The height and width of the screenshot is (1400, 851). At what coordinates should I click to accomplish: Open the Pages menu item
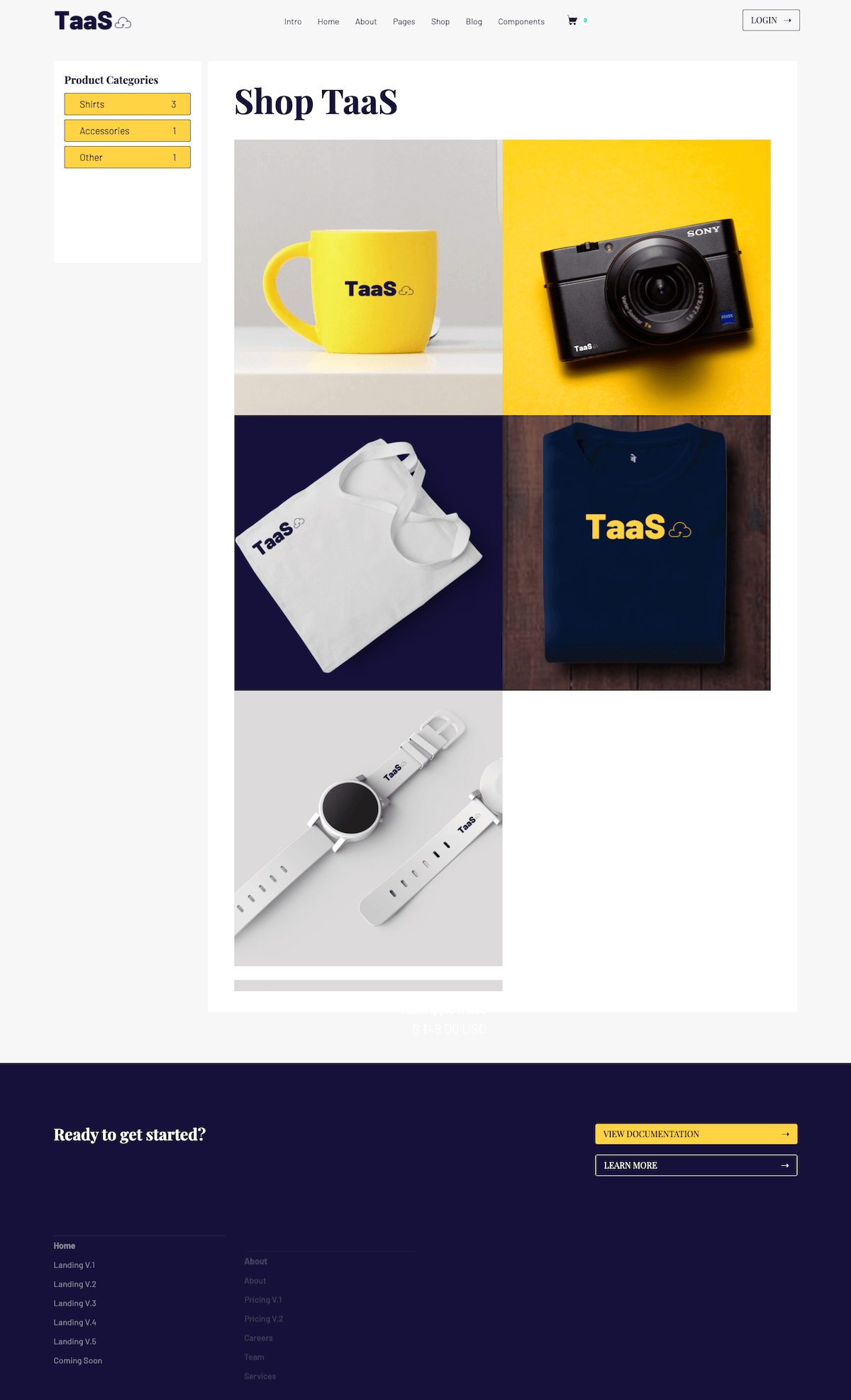pyautogui.click(x=404, y=22)
